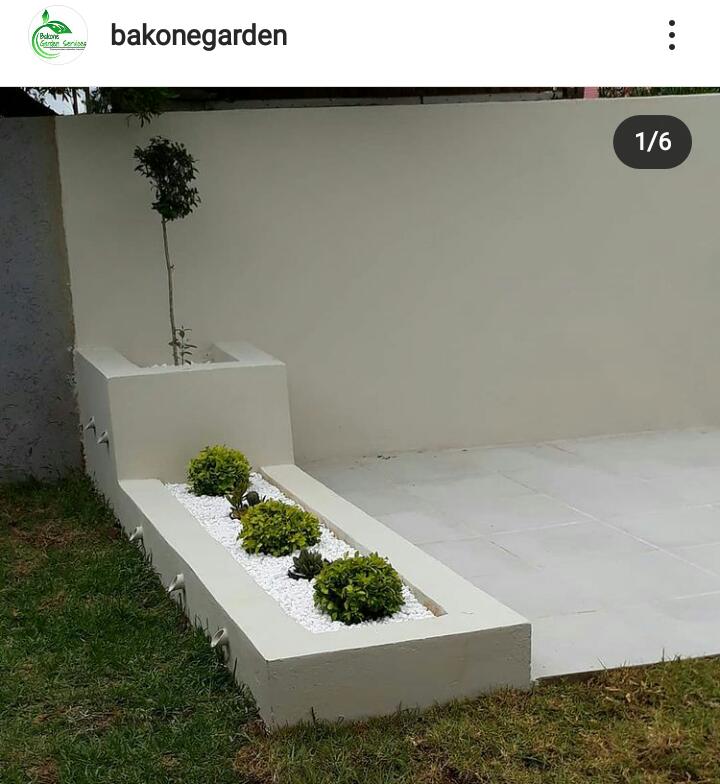Open the bakonegarden username link

[x=198, y=36]
